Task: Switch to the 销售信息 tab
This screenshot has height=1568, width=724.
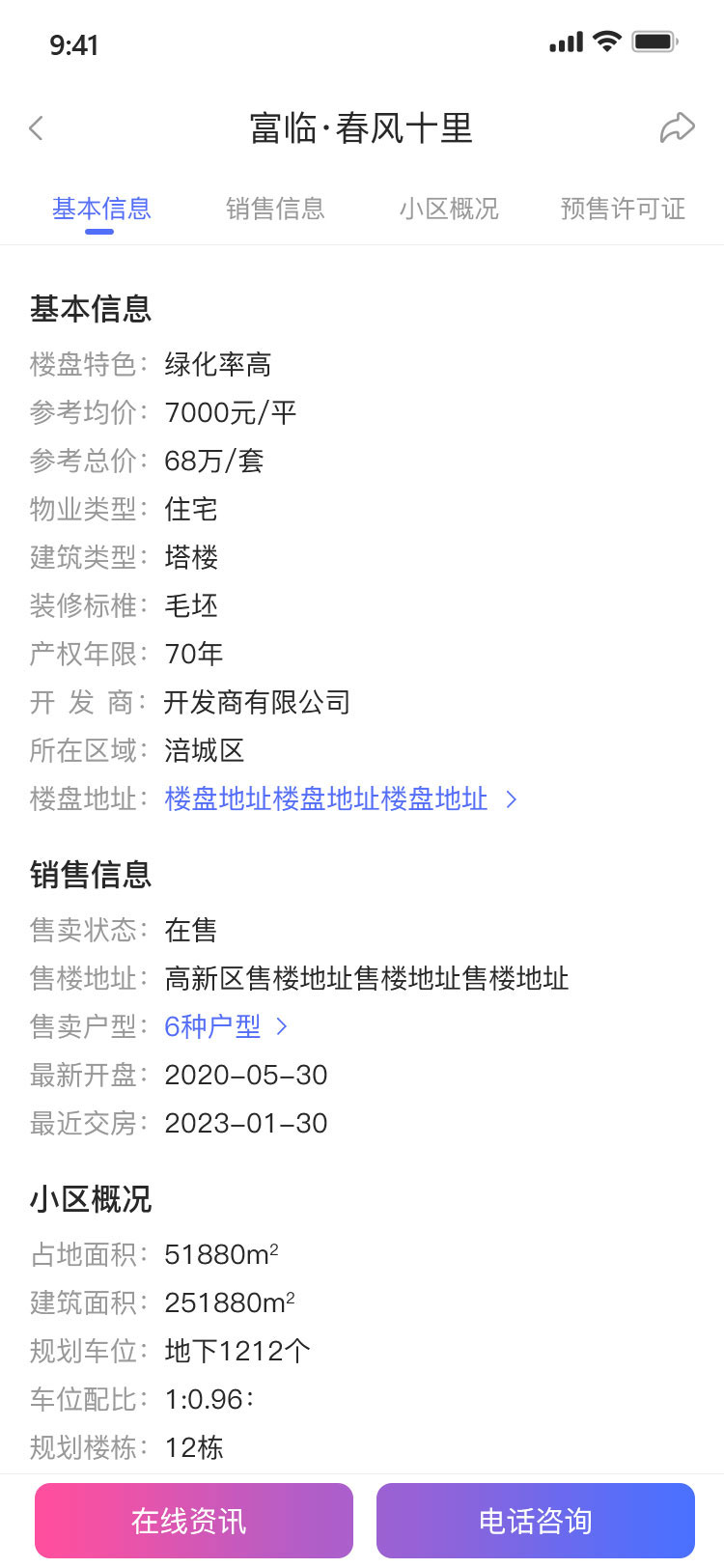Action: click(x=275, y=209)
